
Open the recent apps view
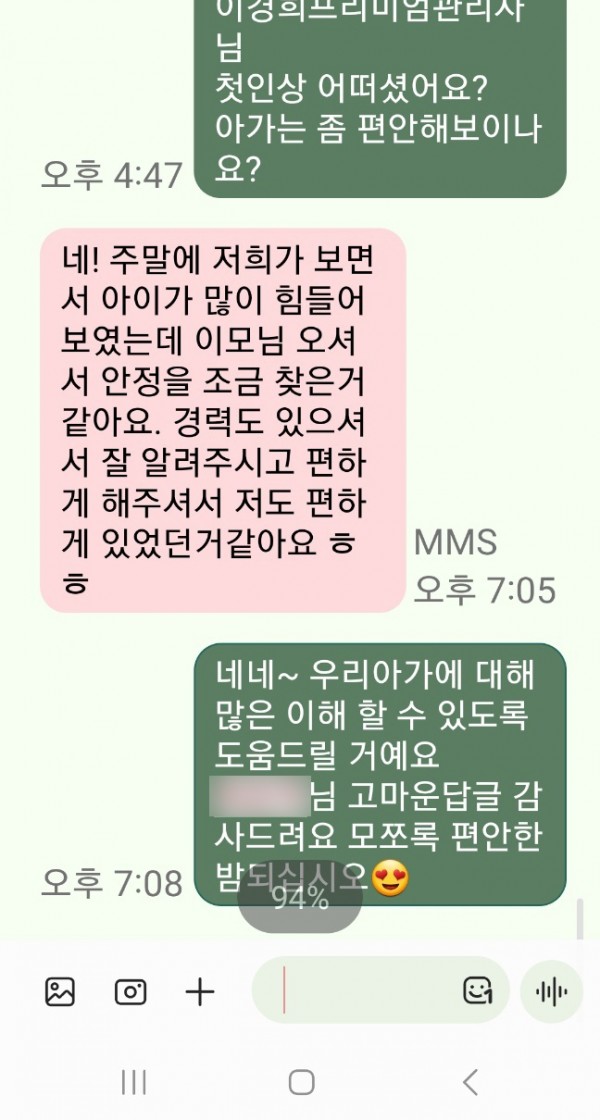tap(133, 1081)
